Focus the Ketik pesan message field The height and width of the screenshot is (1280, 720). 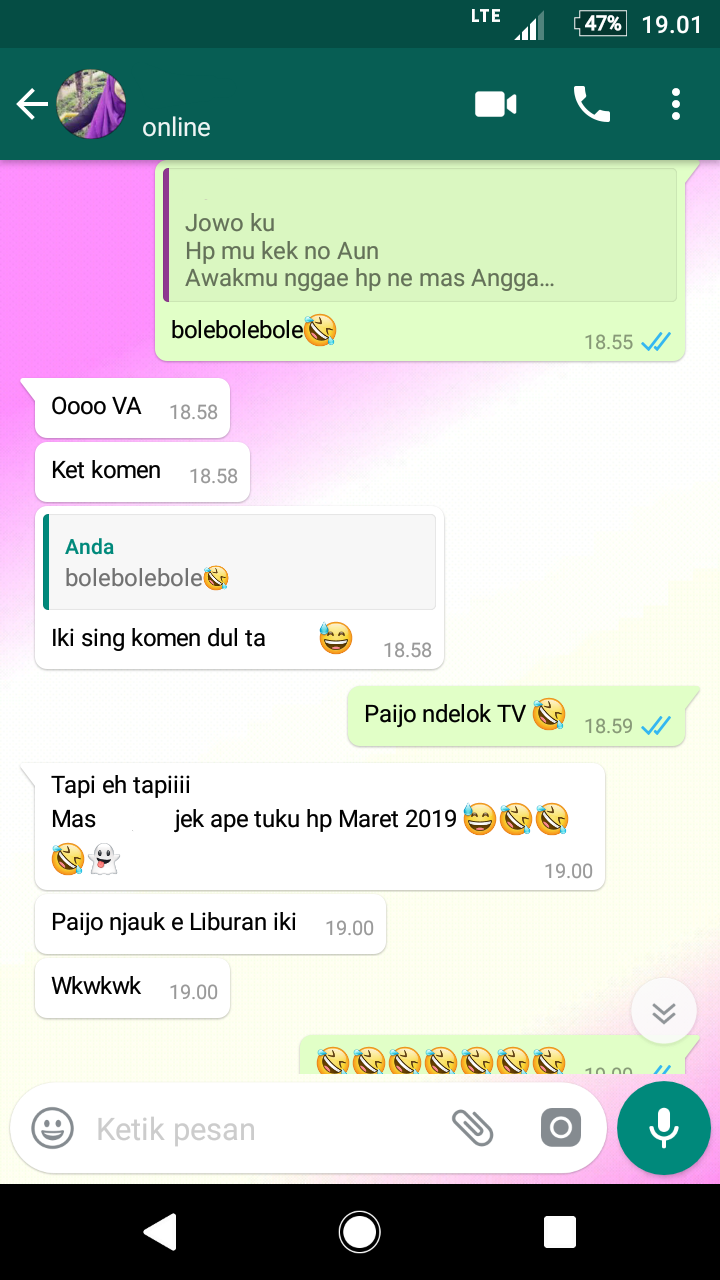[x=260, y=1130]
